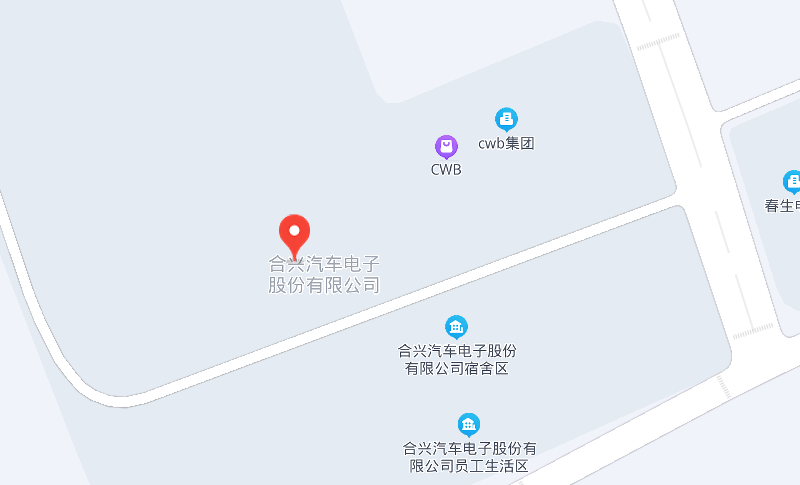Screen dimensions: 800x485
Task: Select the 合兴汽车电子股份有限公司员工生活区 marker
Action: 469,425
